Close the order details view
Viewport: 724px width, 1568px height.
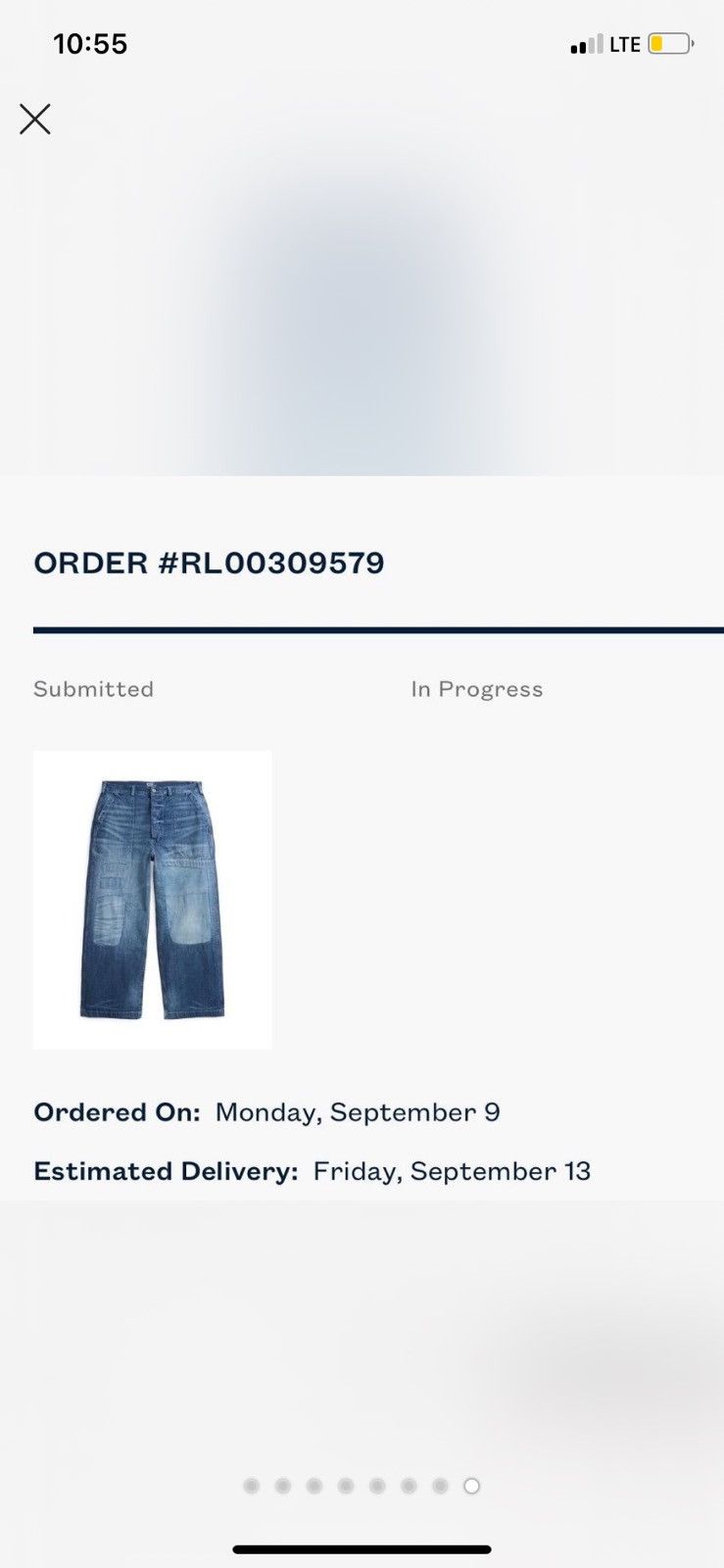(35, 120)
